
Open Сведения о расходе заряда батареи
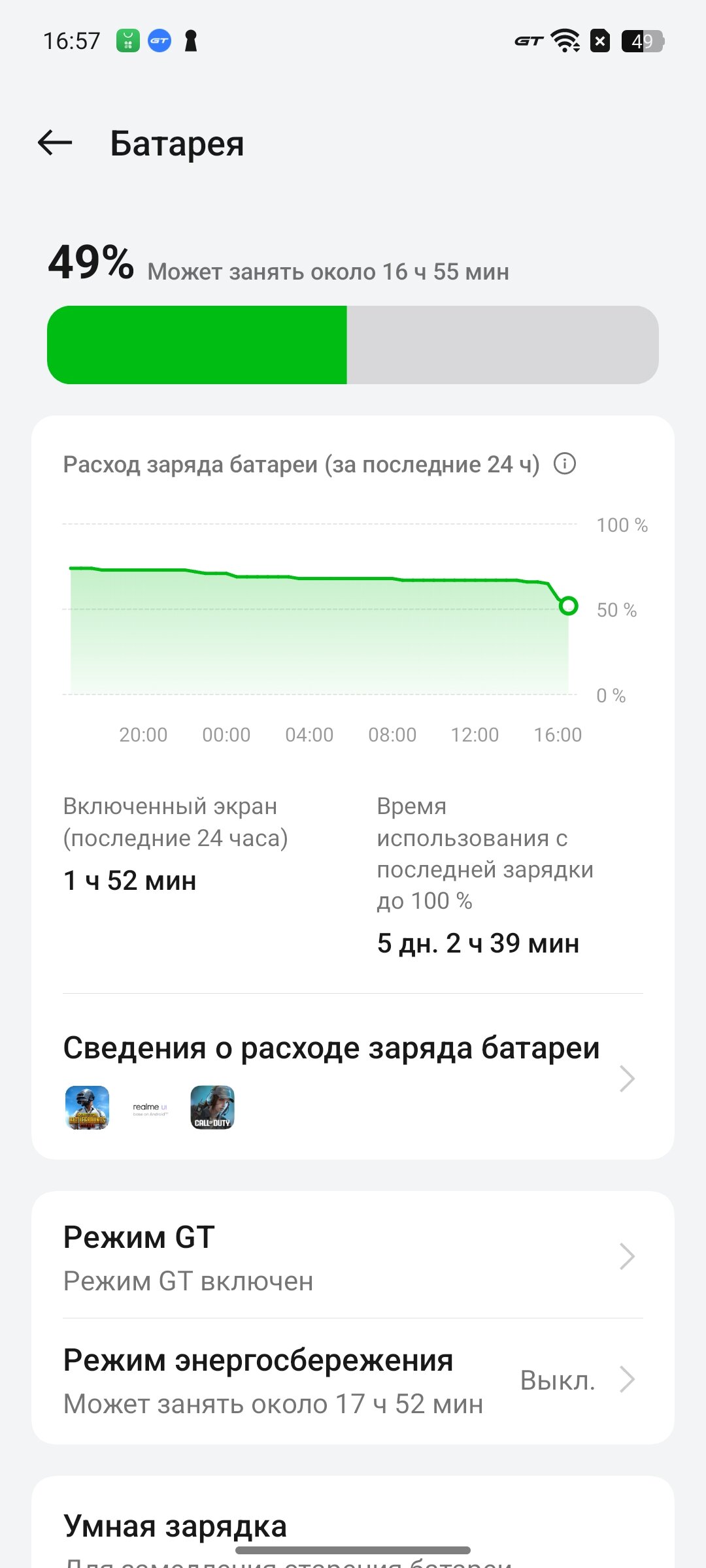353,1077
